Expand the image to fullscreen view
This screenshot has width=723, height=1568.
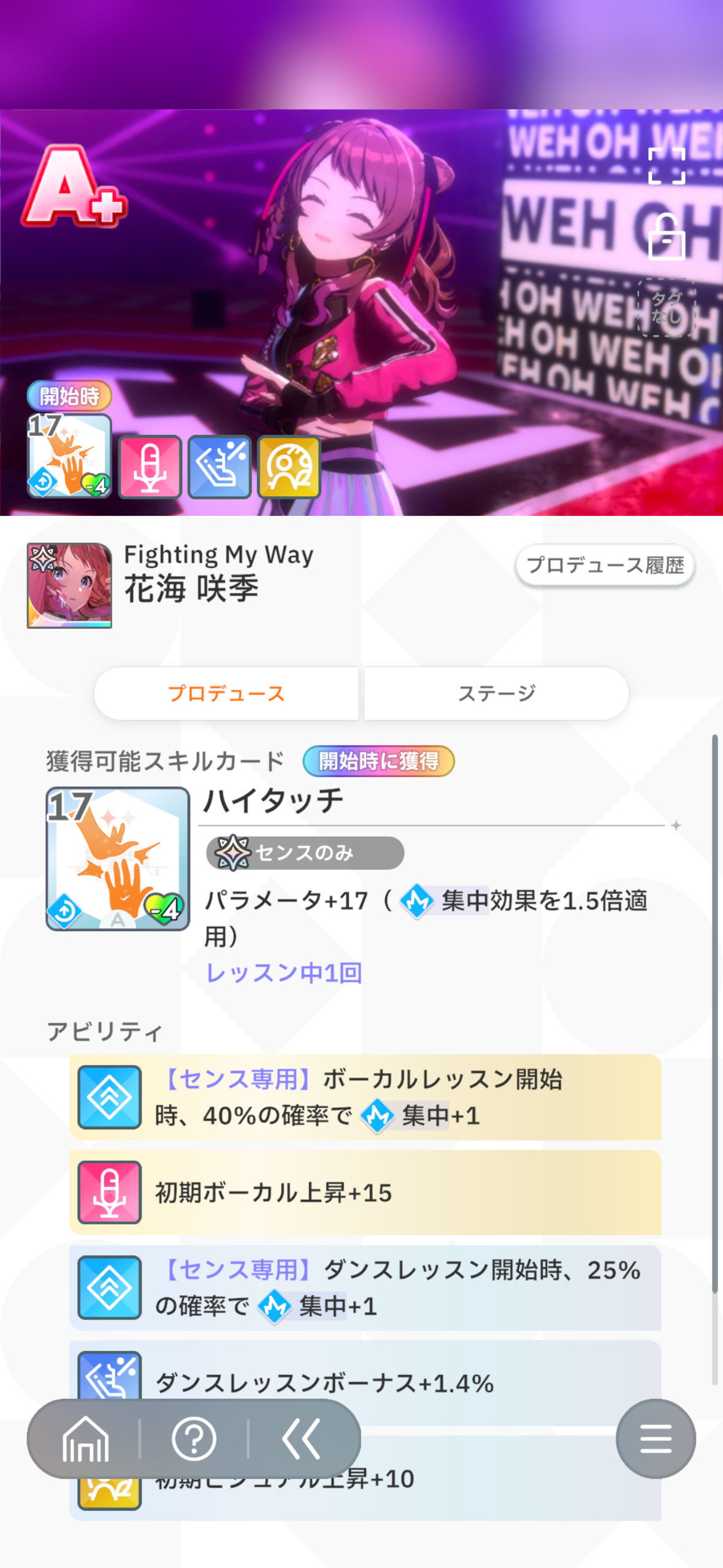[667, 166]
